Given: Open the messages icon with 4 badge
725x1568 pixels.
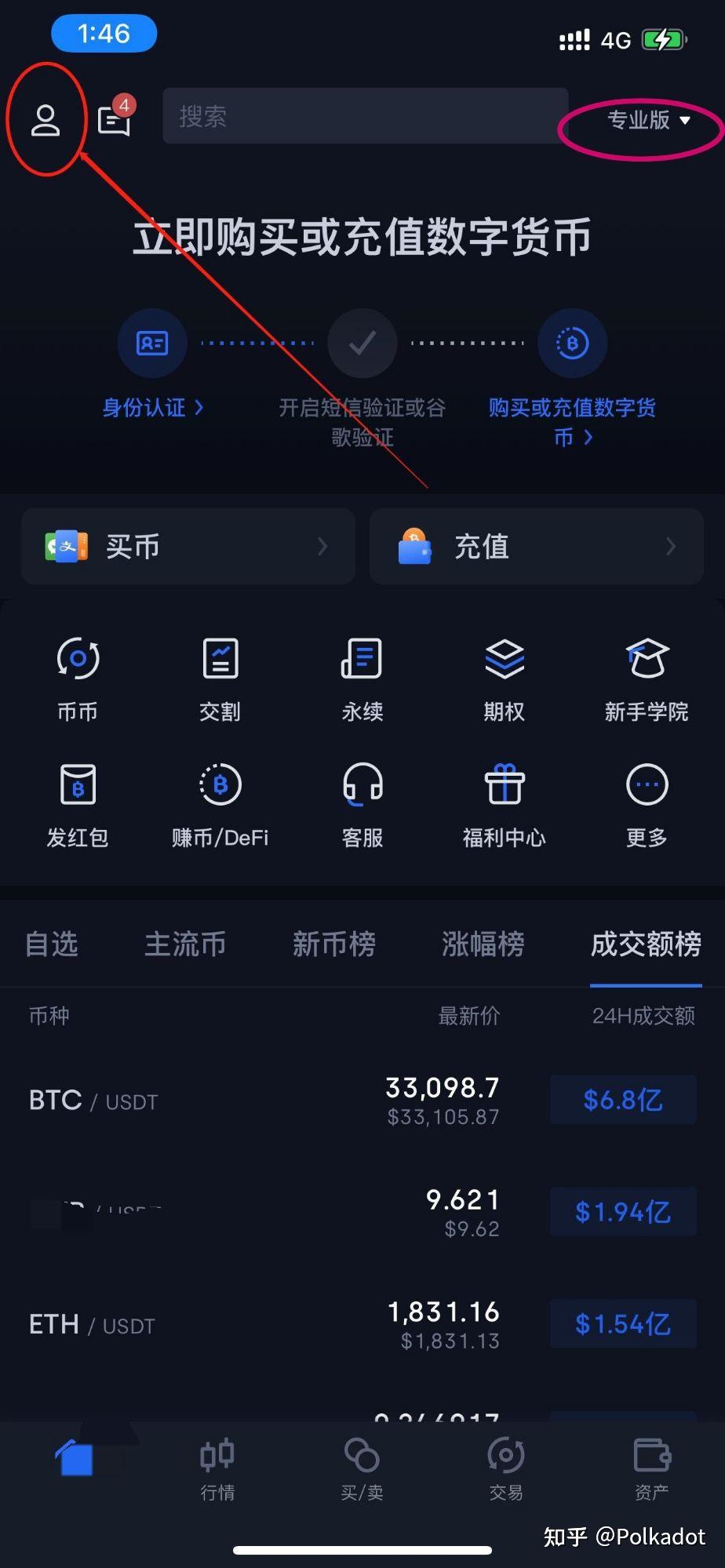Looking at the screenshot, I should [x=115, y=119].
